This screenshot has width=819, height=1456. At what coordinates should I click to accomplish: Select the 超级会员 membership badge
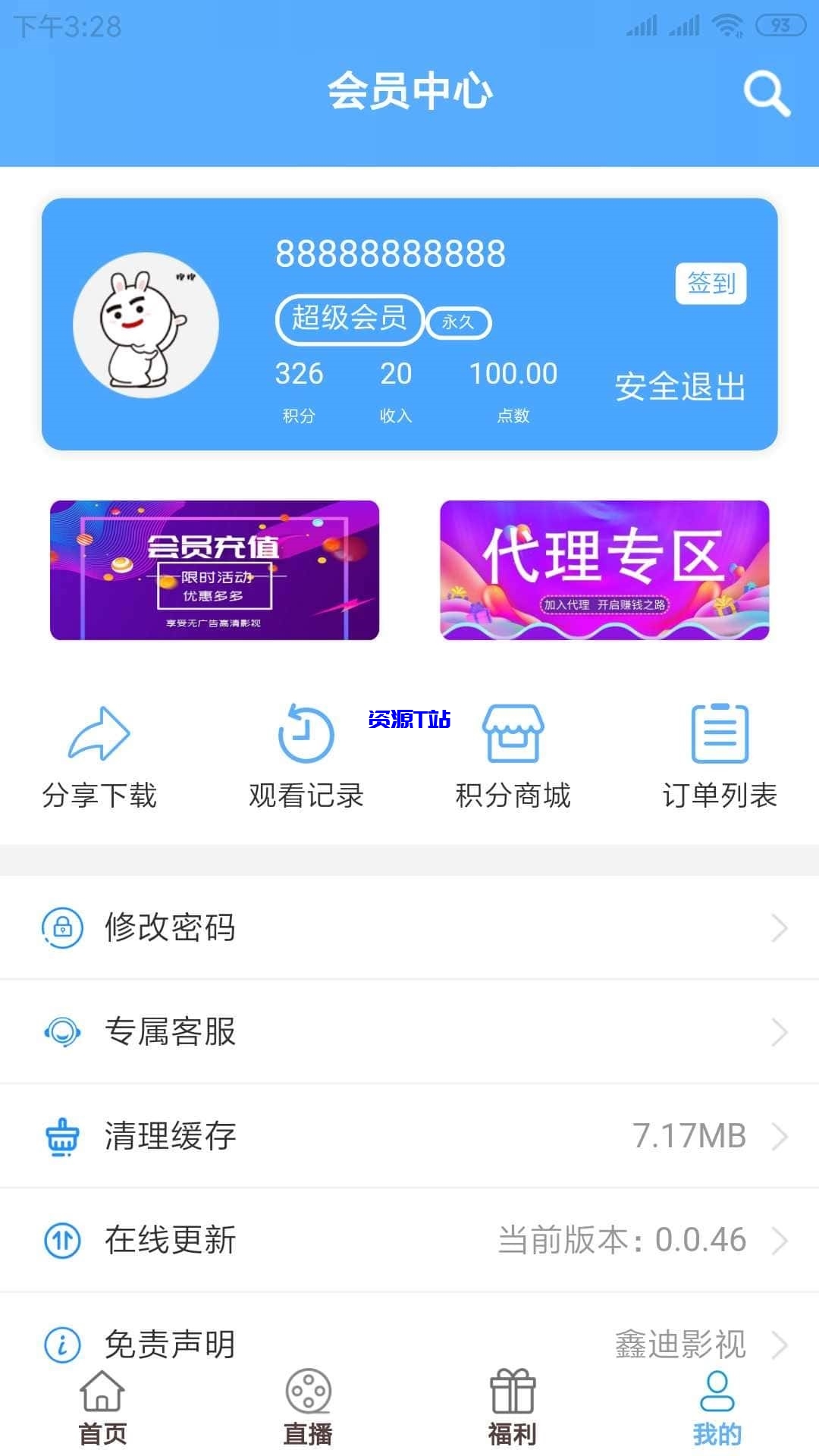(348, 319)
